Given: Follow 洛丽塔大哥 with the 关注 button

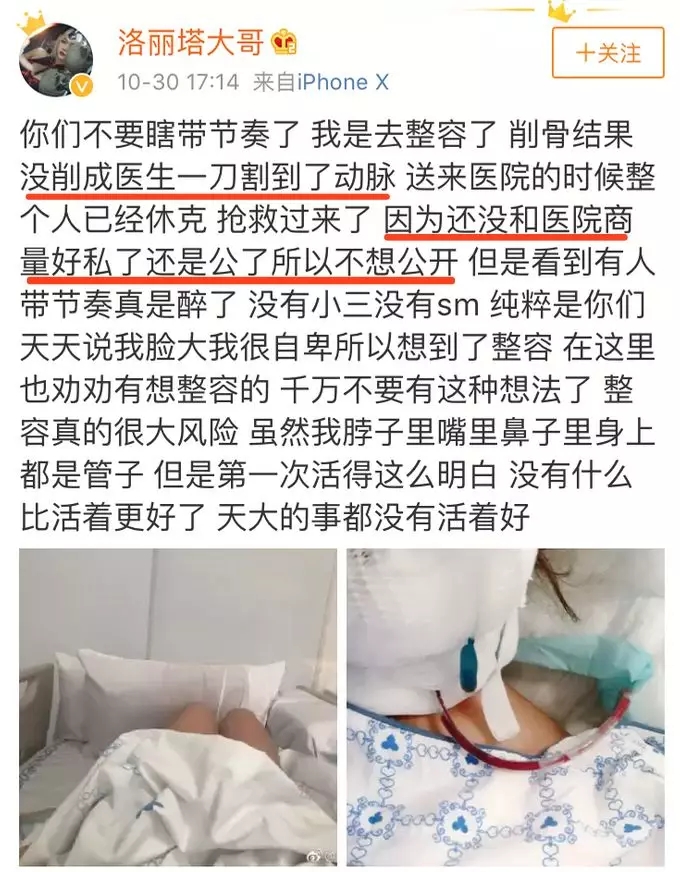Looking at the screenshot, I should pyautogui.click(x=608, y=53).
